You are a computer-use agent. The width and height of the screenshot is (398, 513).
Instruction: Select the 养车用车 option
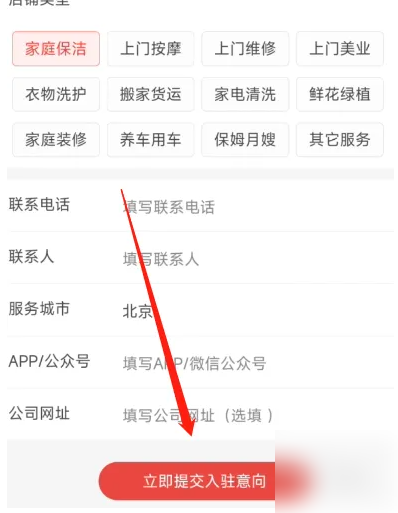click(151, 140)
